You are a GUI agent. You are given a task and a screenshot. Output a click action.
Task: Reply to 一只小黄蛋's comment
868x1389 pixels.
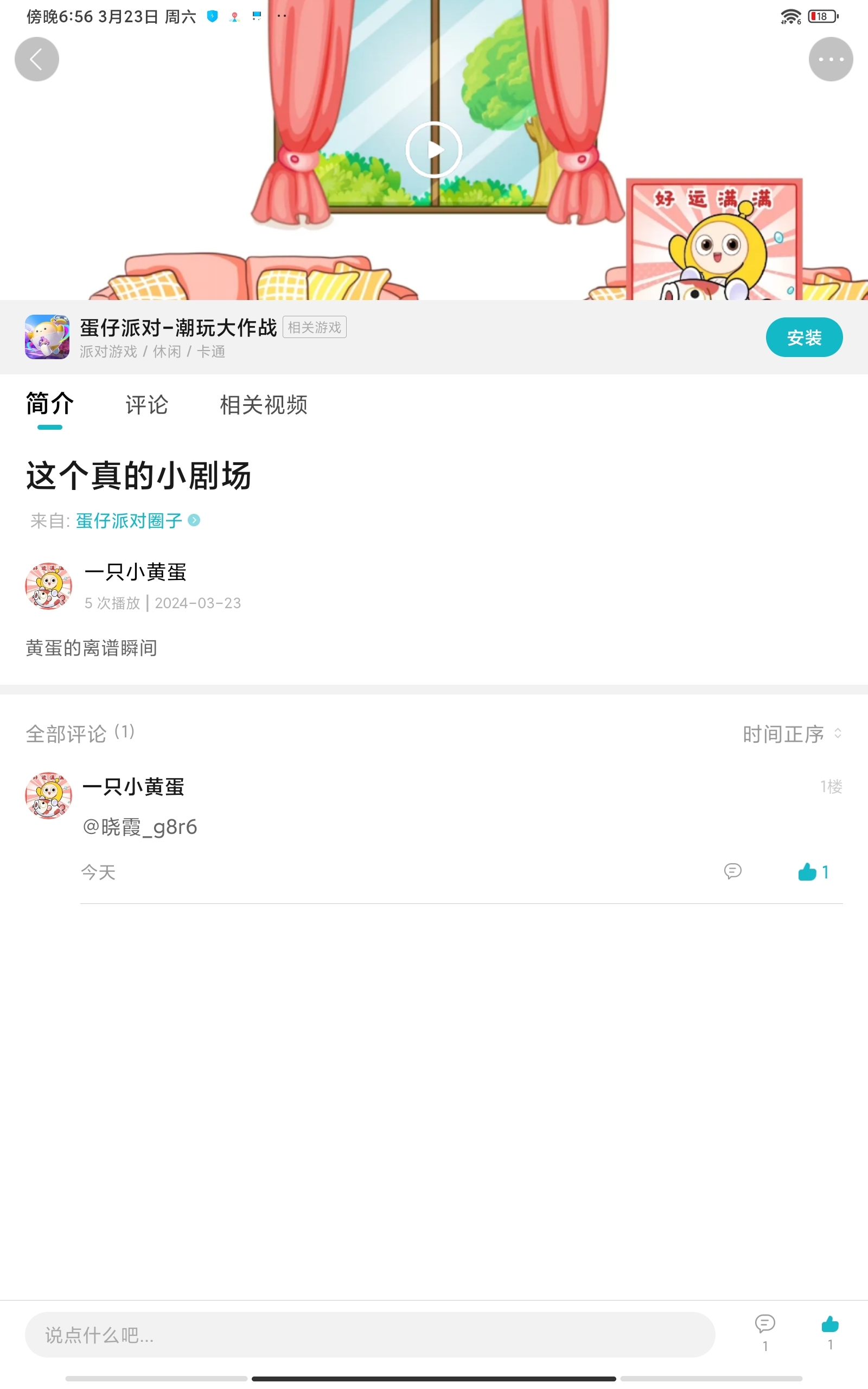point(732,871)
